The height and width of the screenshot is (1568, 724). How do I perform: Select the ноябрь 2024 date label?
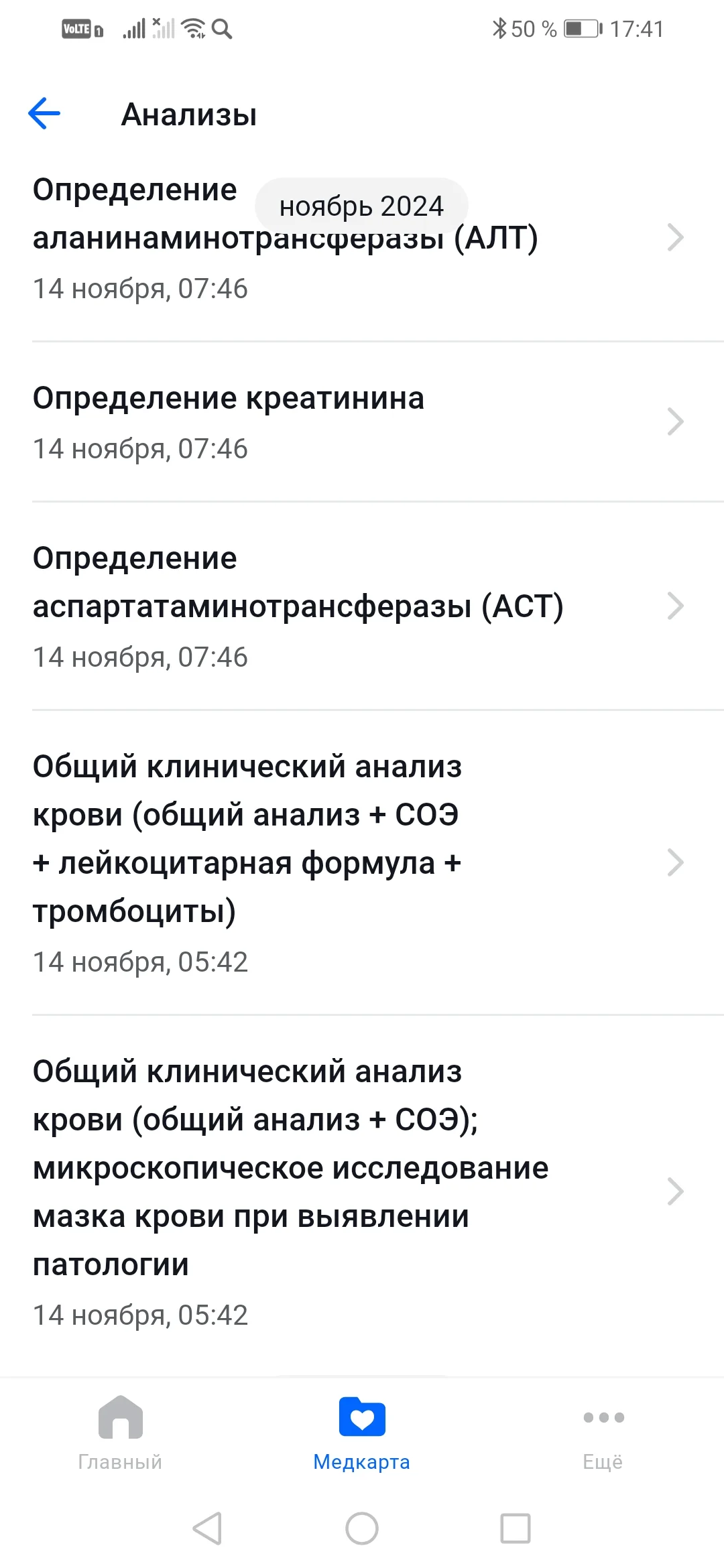click(361, 206)
